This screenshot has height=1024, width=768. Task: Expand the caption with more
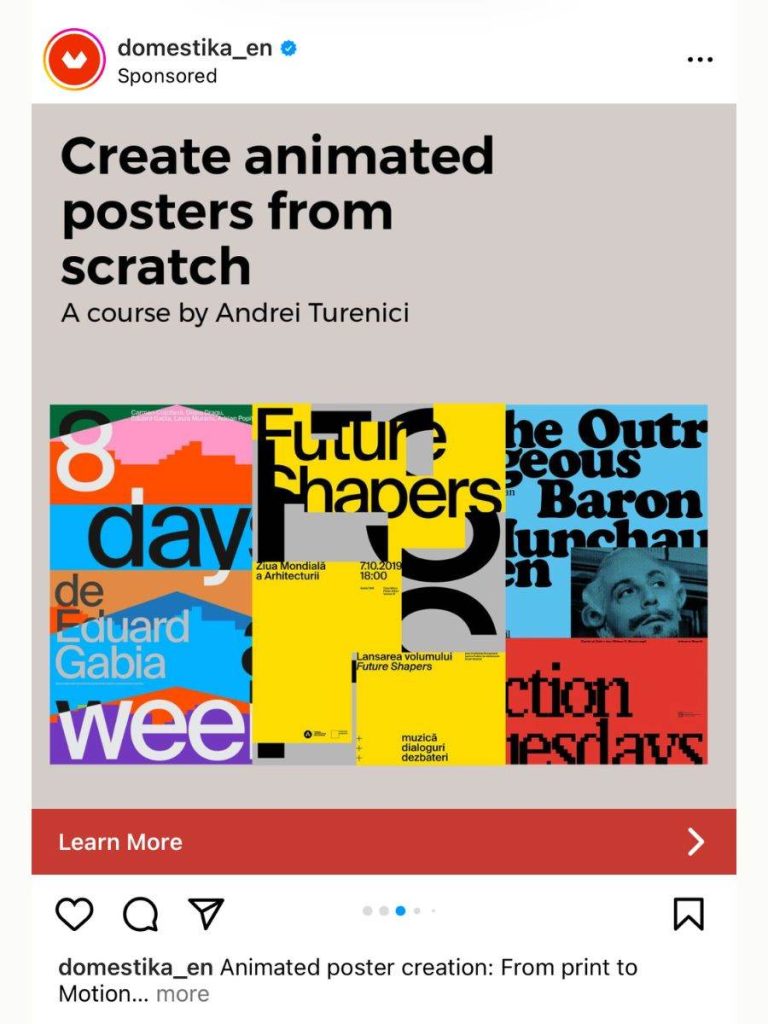pyautogui.click(x=183, y=994)
